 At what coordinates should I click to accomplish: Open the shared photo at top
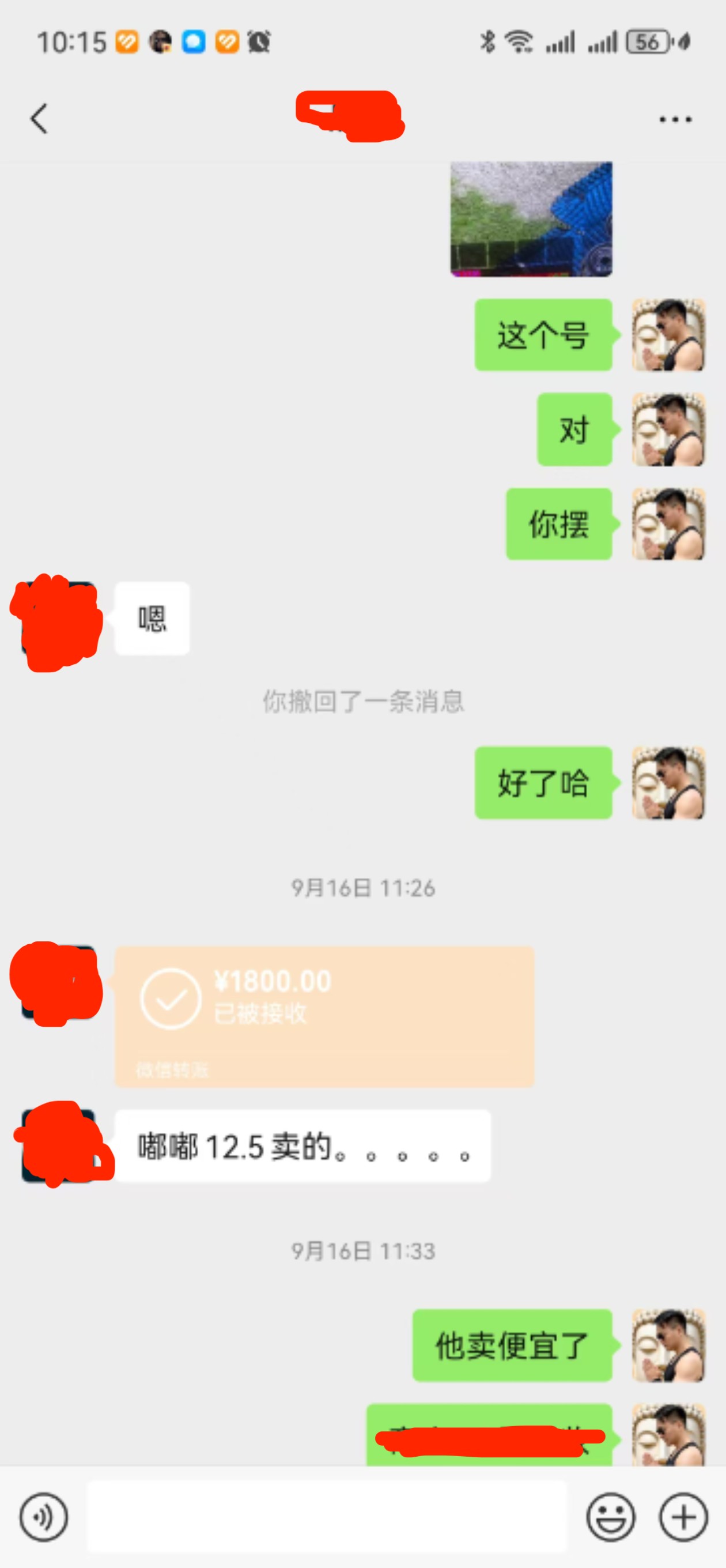531,220
